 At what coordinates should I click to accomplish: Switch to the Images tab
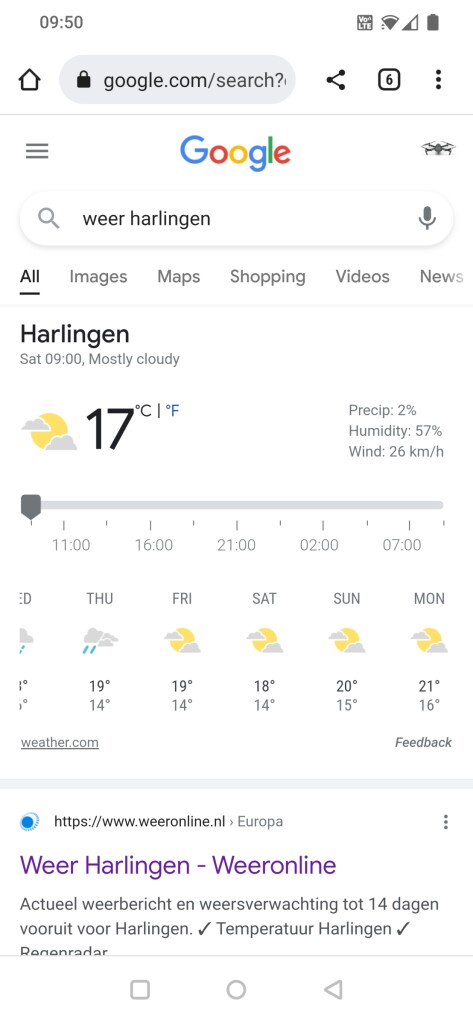click(98, 276)
